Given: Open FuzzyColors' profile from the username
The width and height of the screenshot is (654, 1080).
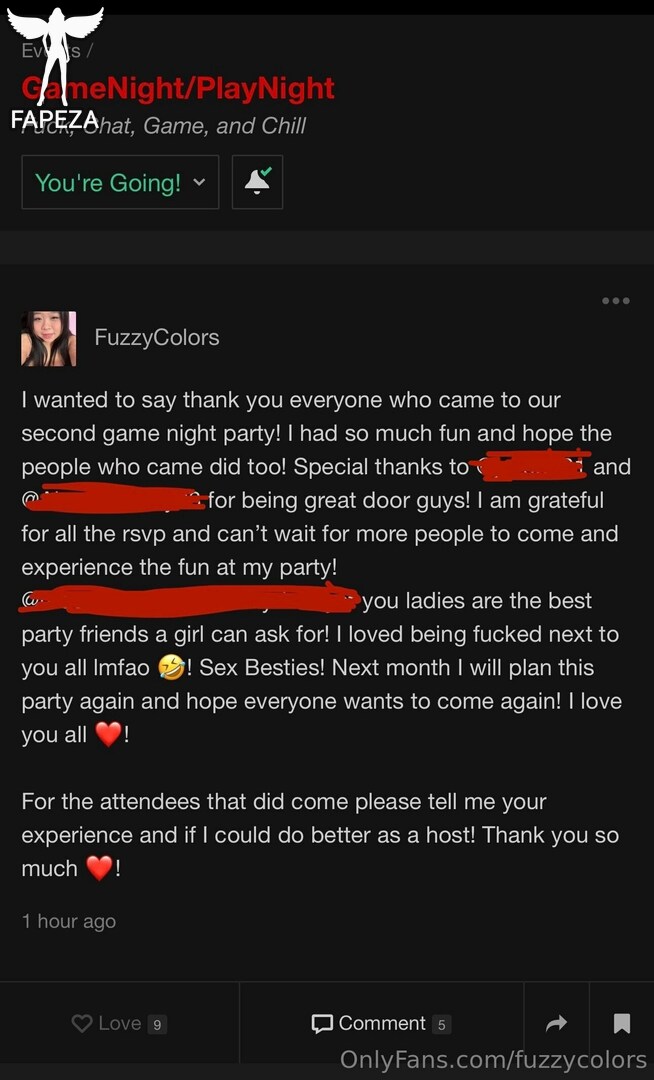Looking at the screenshot, I should coord(157,338).
